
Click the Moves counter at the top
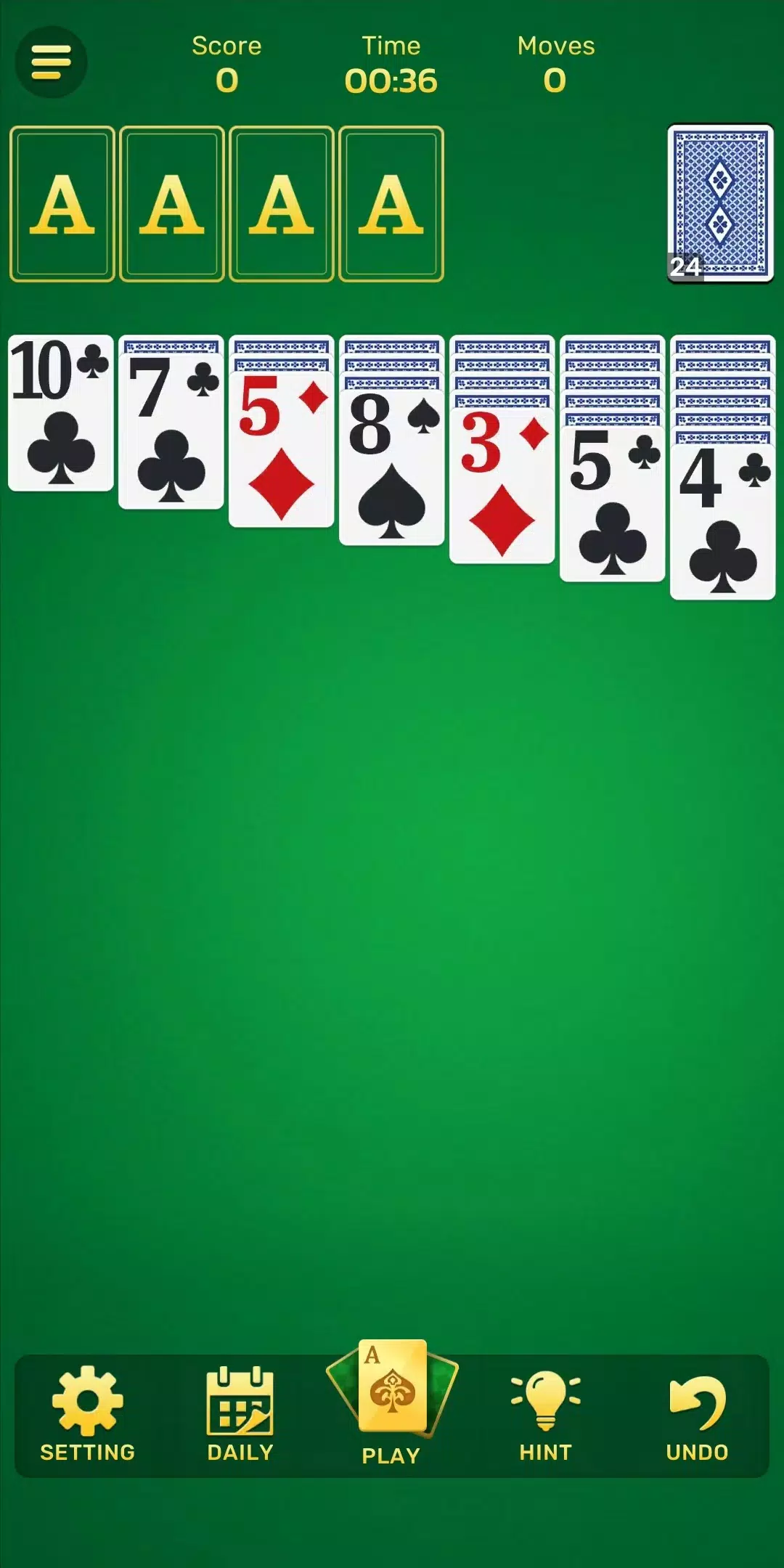coord(555,62)
